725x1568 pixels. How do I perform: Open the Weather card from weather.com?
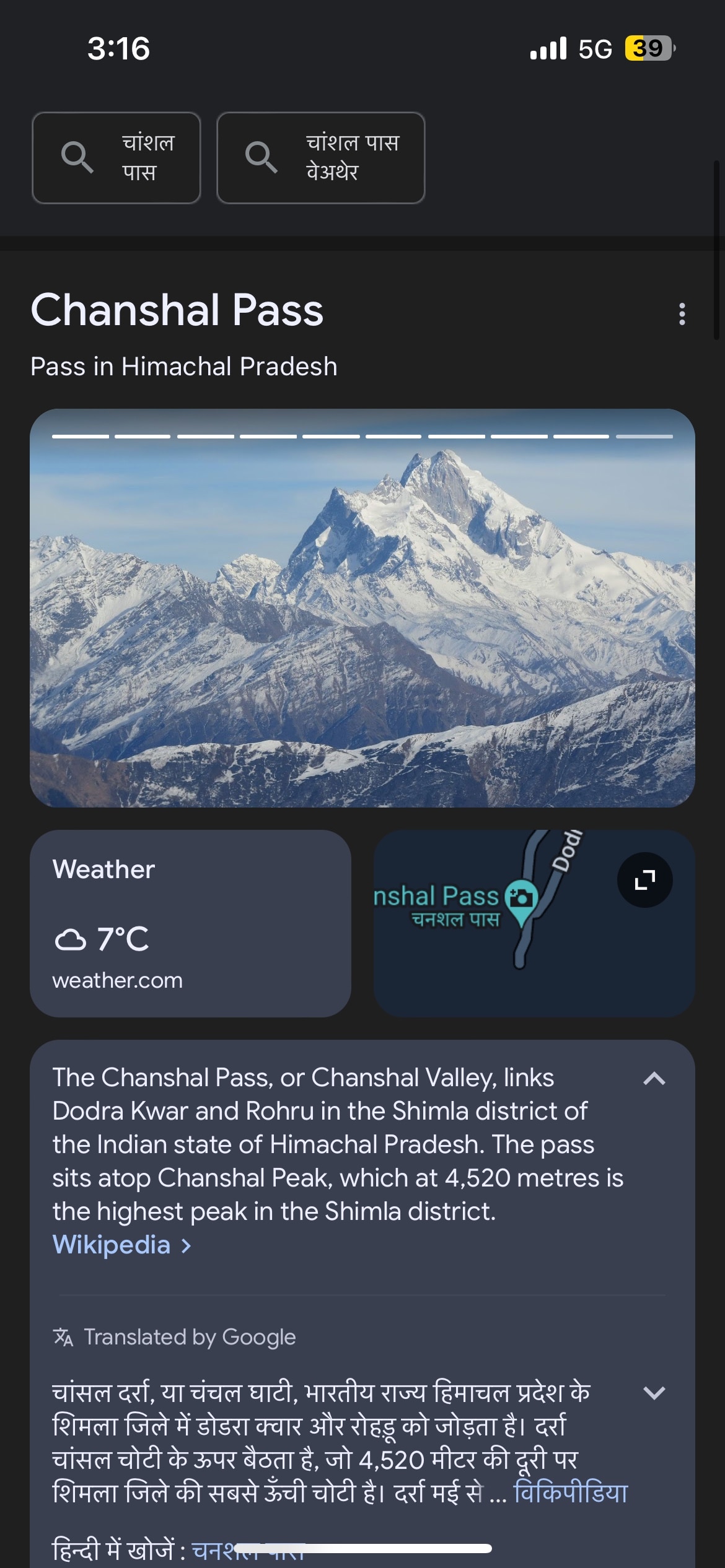(191, 923)
